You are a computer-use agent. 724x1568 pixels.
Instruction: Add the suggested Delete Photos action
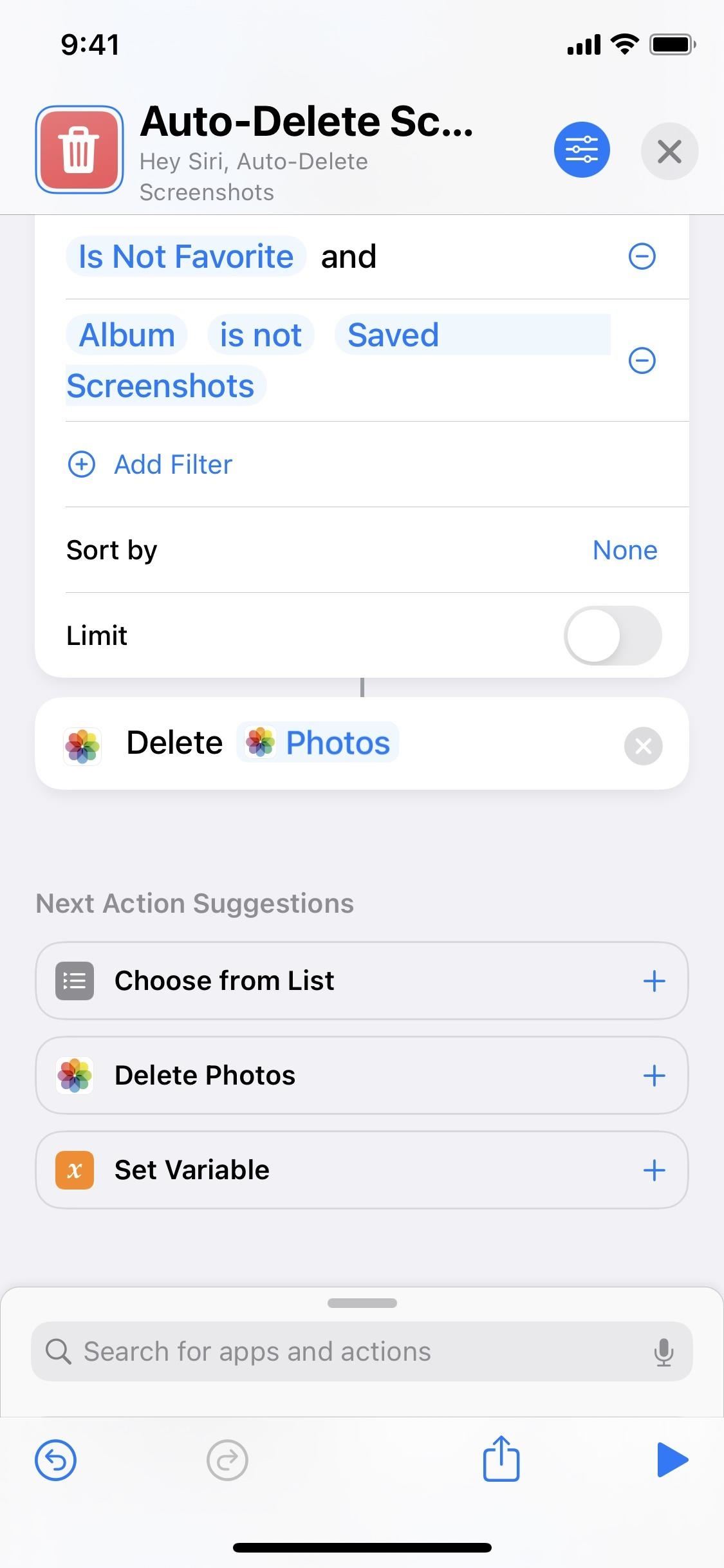coord(654,1076)
